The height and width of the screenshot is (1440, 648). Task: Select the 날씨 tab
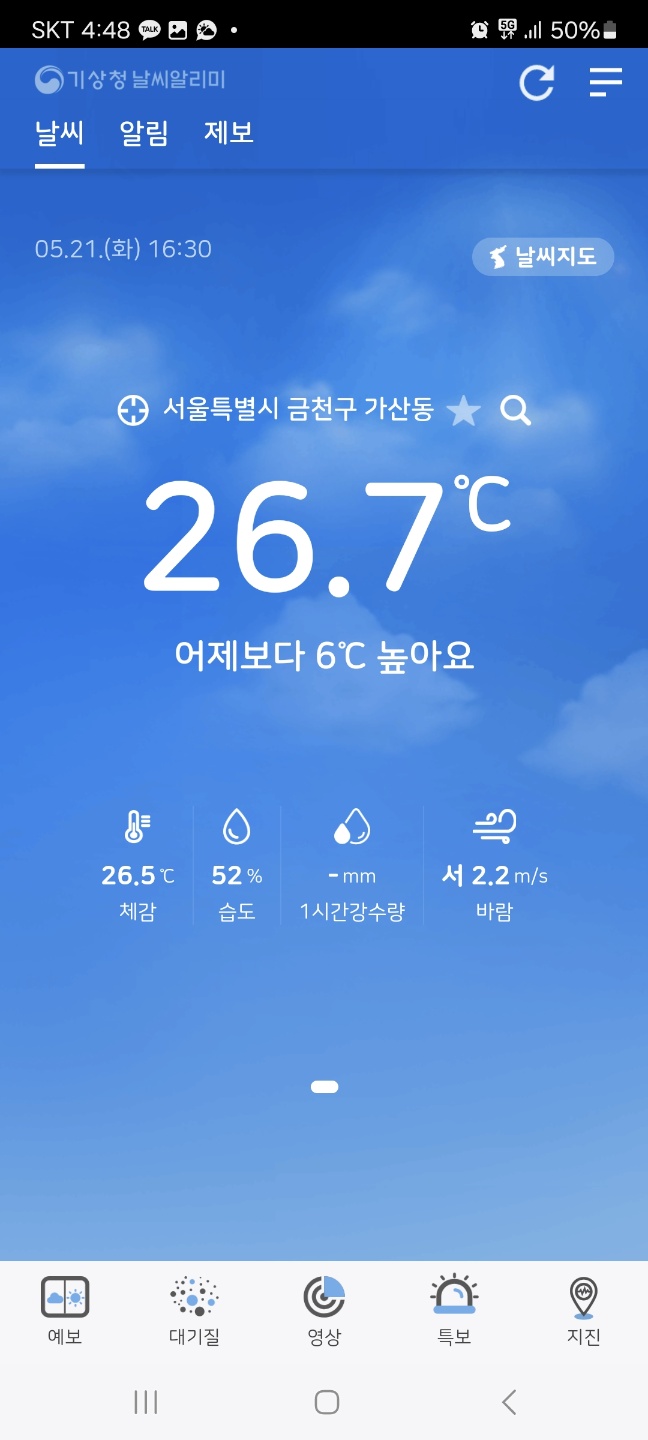coord(60,133)
